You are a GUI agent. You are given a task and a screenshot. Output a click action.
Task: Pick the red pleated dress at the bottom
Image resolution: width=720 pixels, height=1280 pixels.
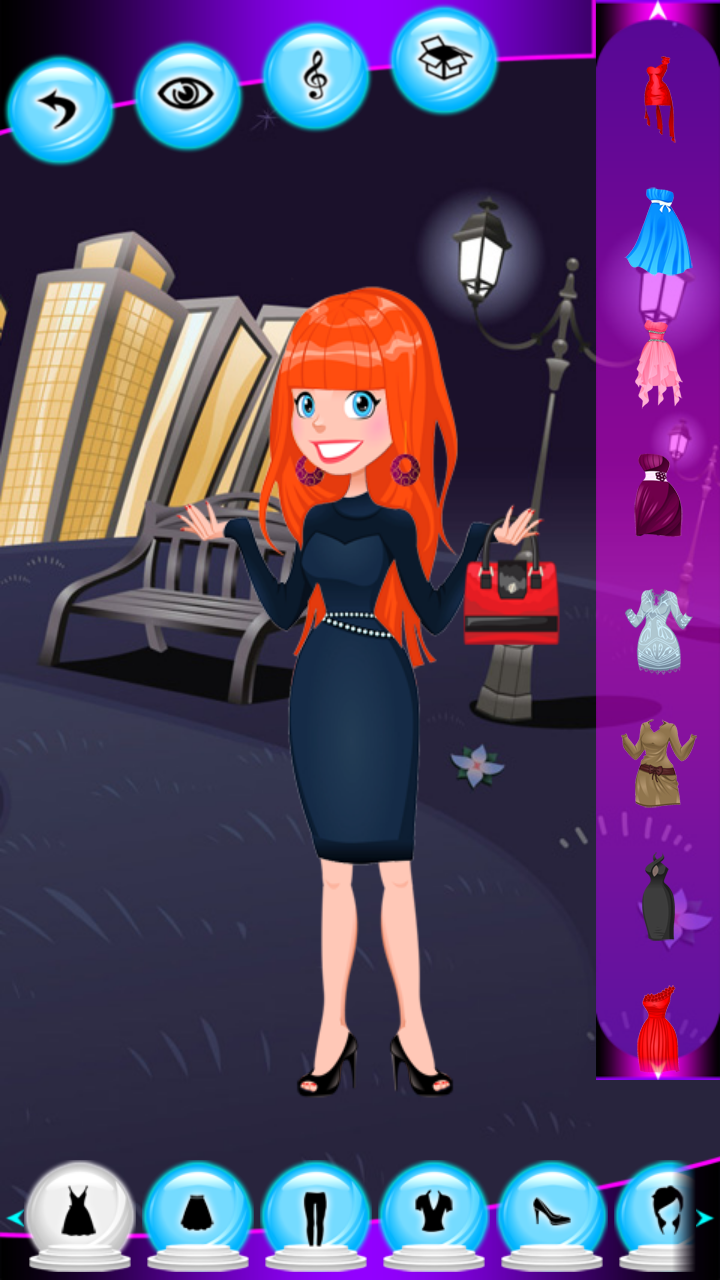tap(658, 1029)
